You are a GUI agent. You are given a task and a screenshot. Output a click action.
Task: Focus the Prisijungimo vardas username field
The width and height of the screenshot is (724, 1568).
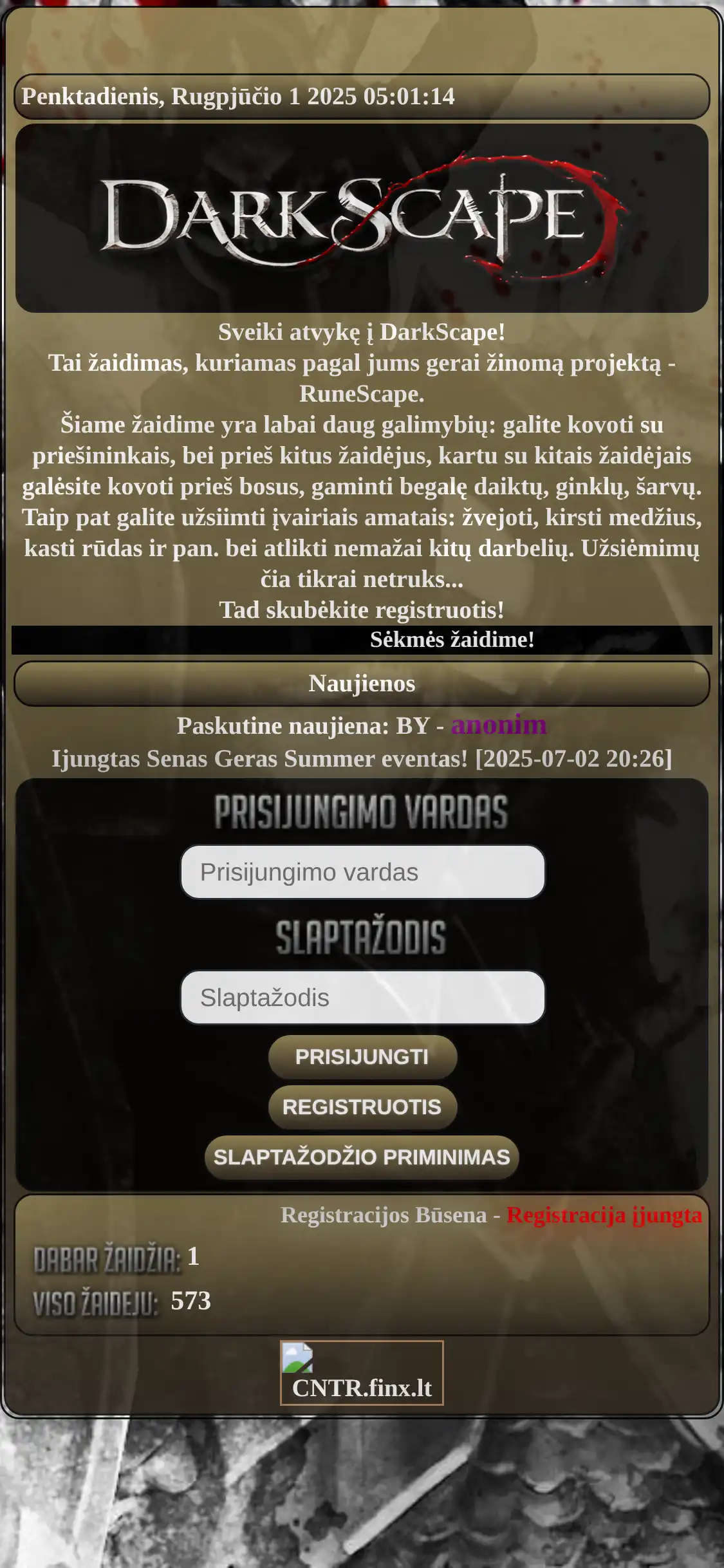362,872
